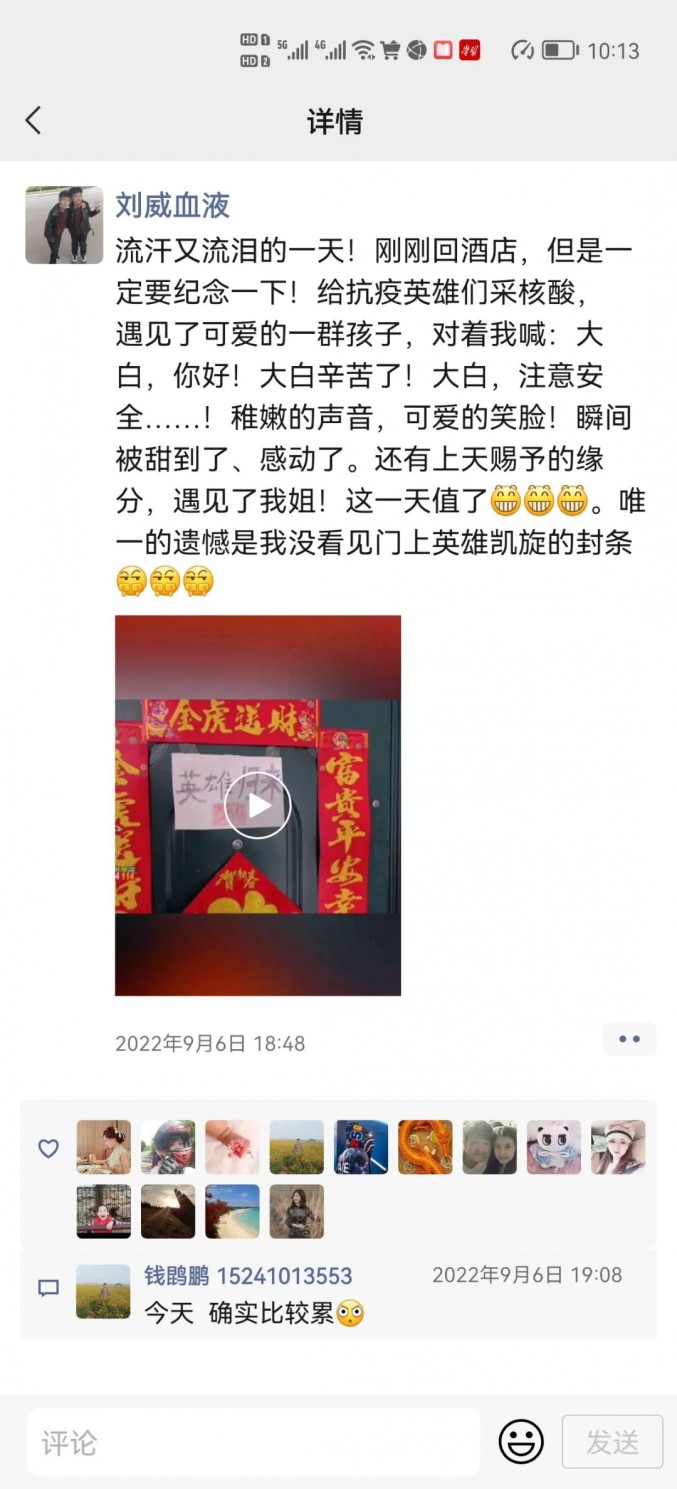Go back from the 详情 page
Viewport: 677px width, 1489px height.
[x=33, y=121]
